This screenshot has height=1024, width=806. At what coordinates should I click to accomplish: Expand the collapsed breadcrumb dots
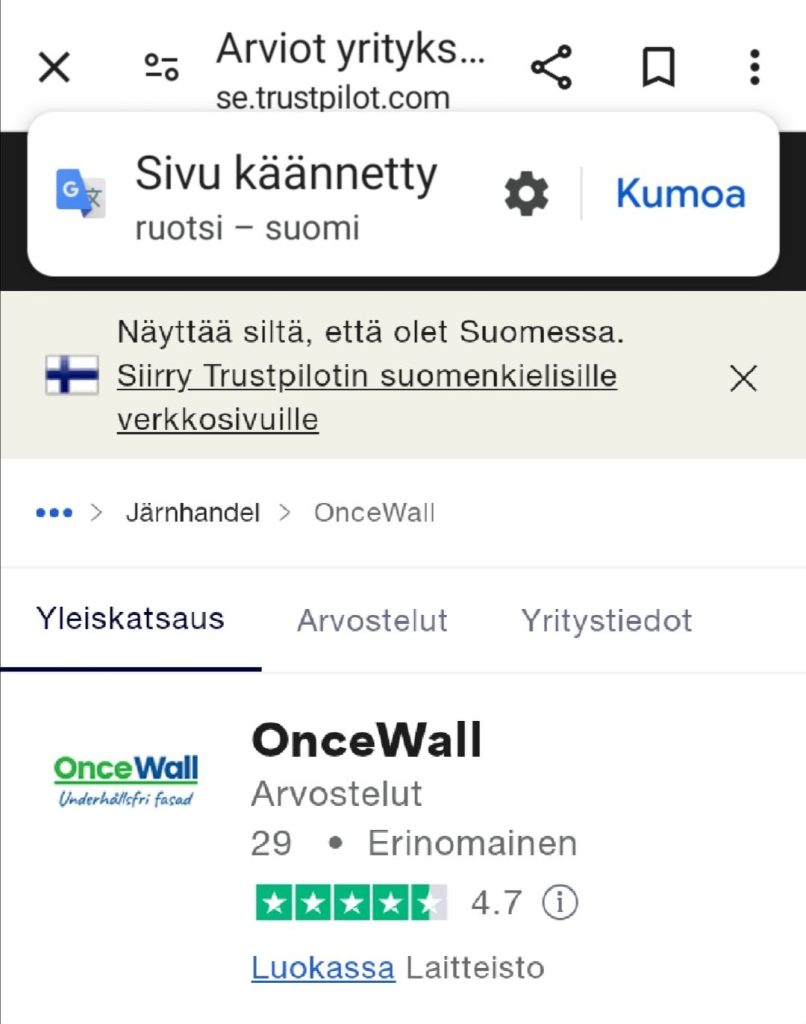54,513
